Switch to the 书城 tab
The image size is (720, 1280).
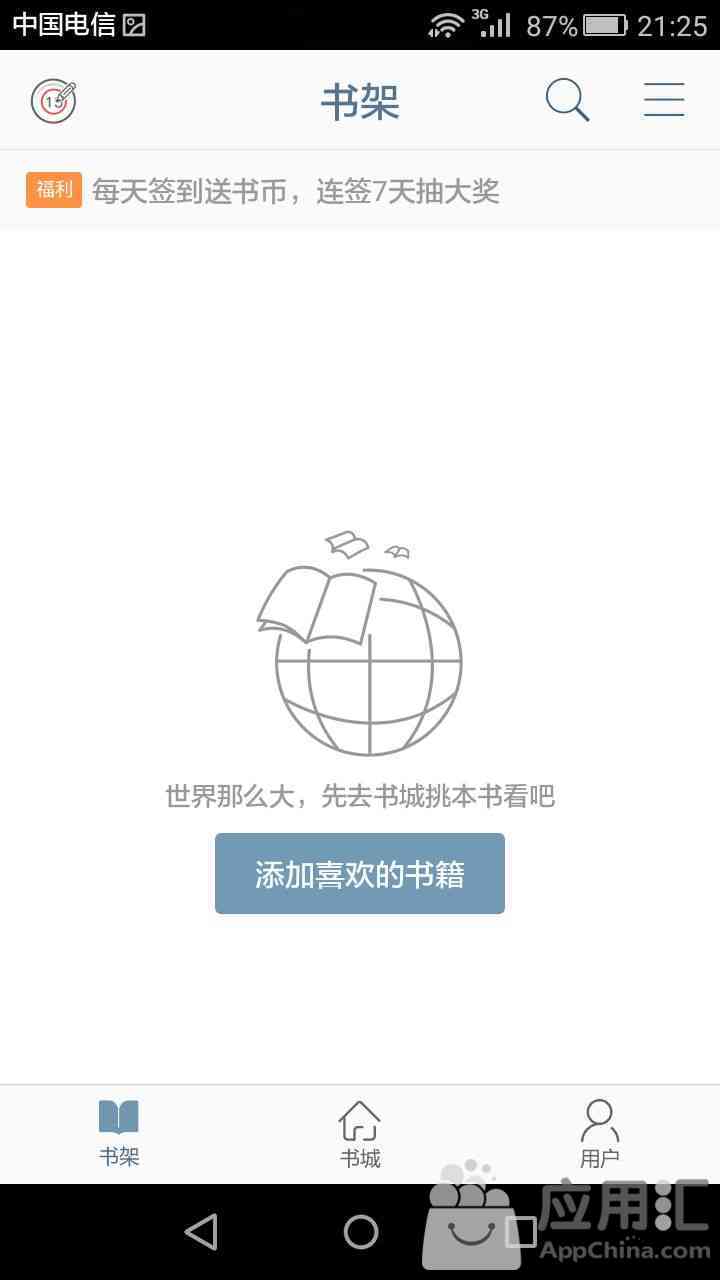click(x=360, y=1135)
